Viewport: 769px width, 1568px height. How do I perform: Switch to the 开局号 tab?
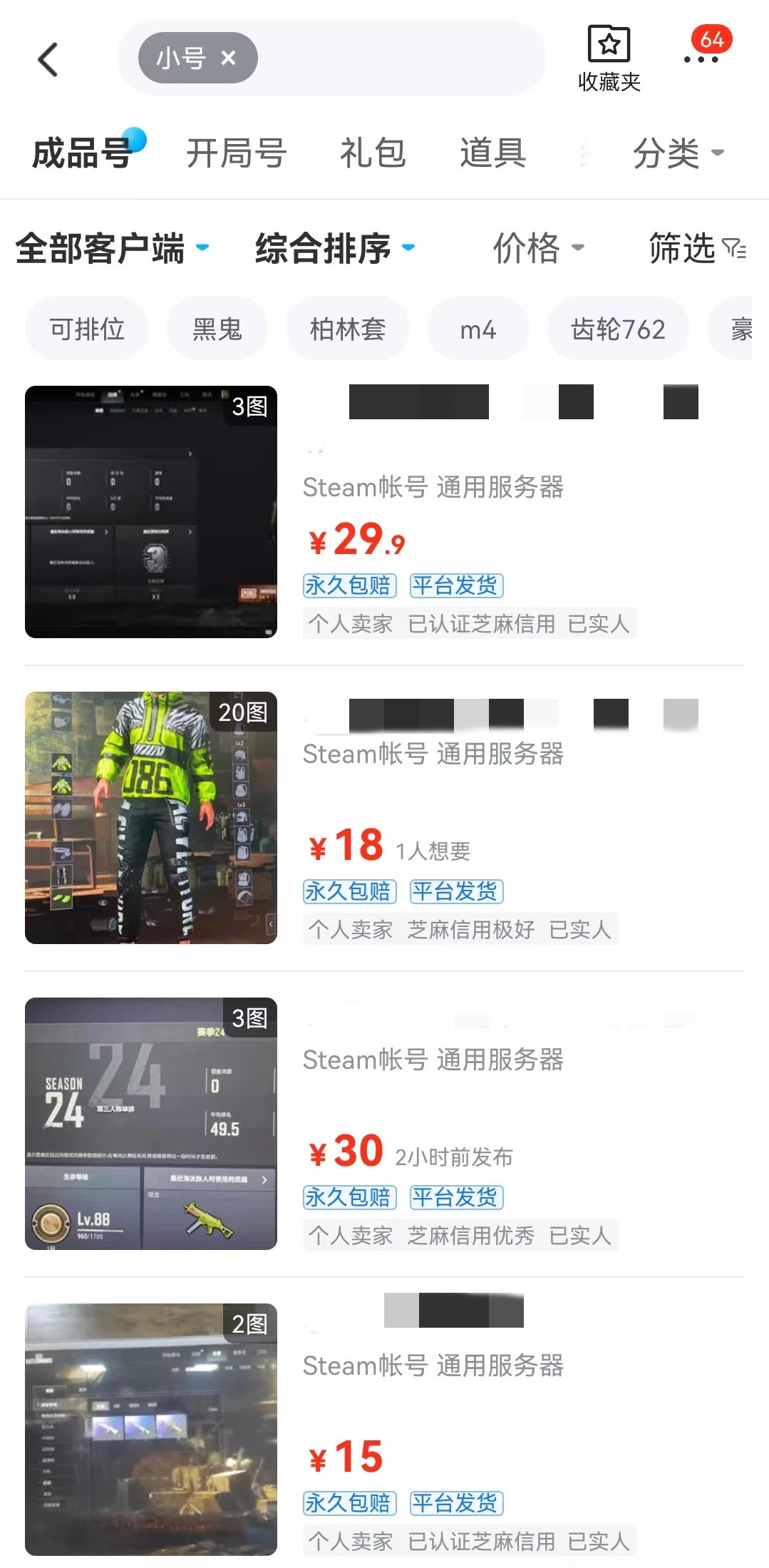click(236, 153)
